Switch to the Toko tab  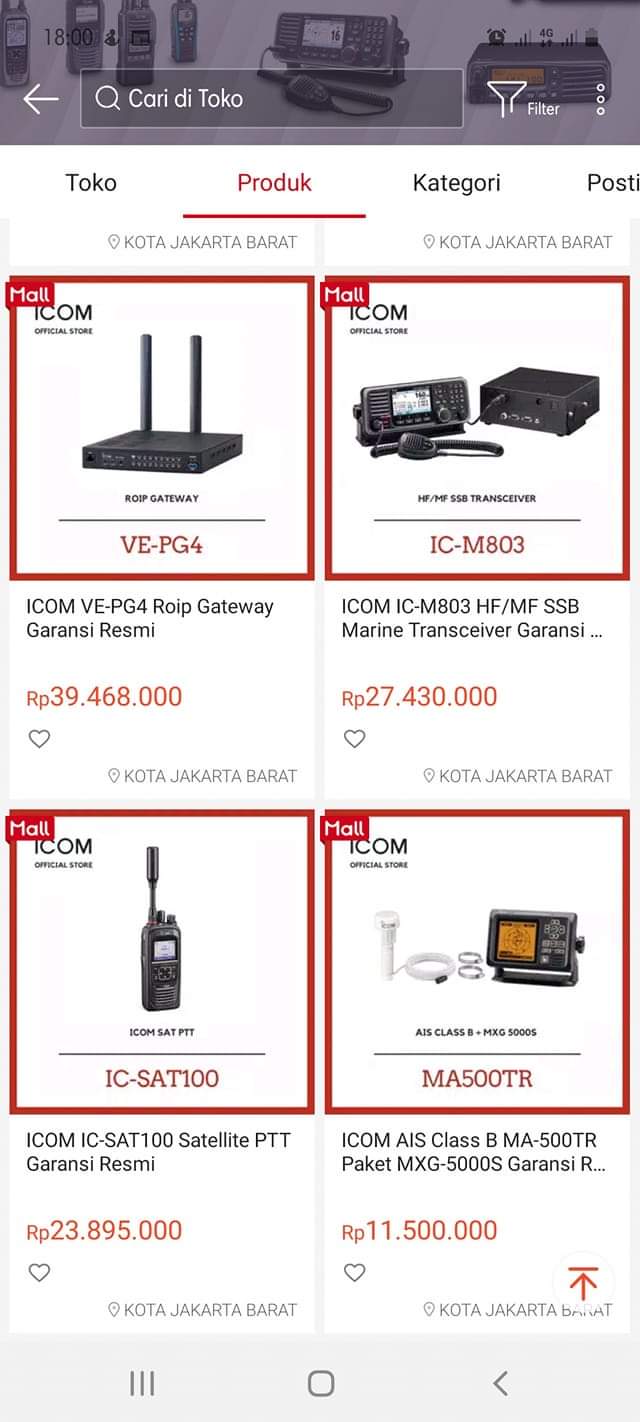(x=91, y=183)
